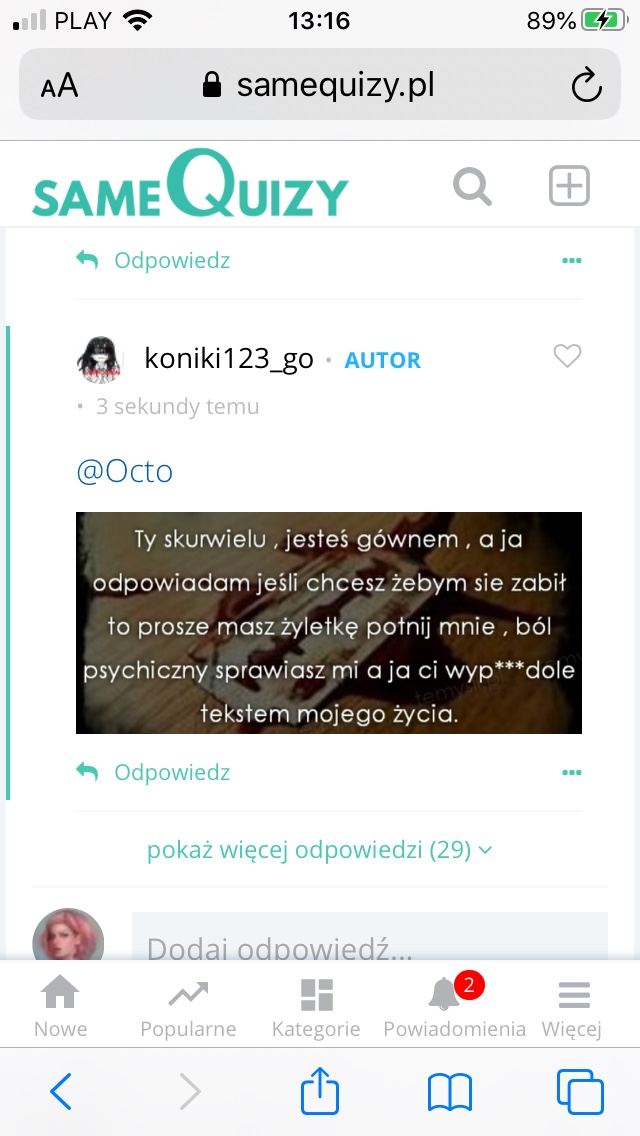Like the comment by koniki123_go

pyautogui.click(x=567, y=356)
